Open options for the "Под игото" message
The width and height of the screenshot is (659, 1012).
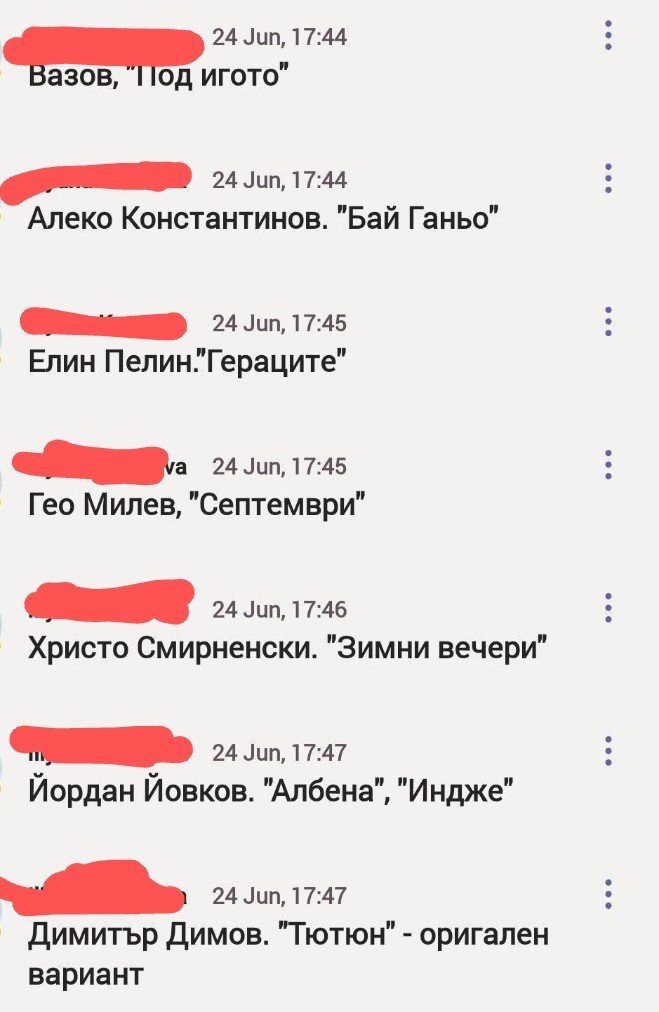(x=608, y=35)
